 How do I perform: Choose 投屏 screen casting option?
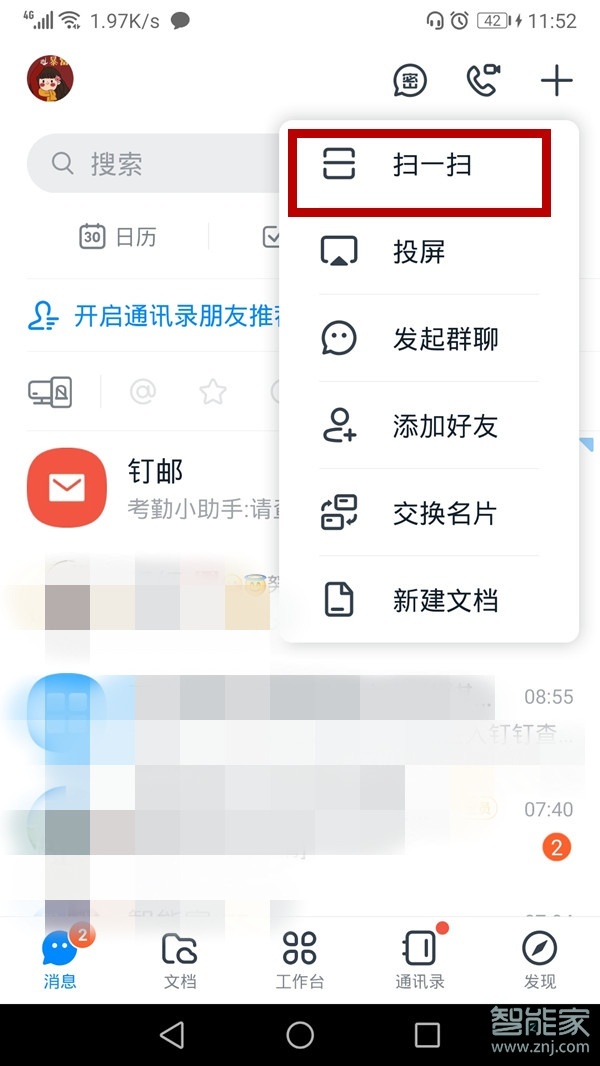[420, 252]
